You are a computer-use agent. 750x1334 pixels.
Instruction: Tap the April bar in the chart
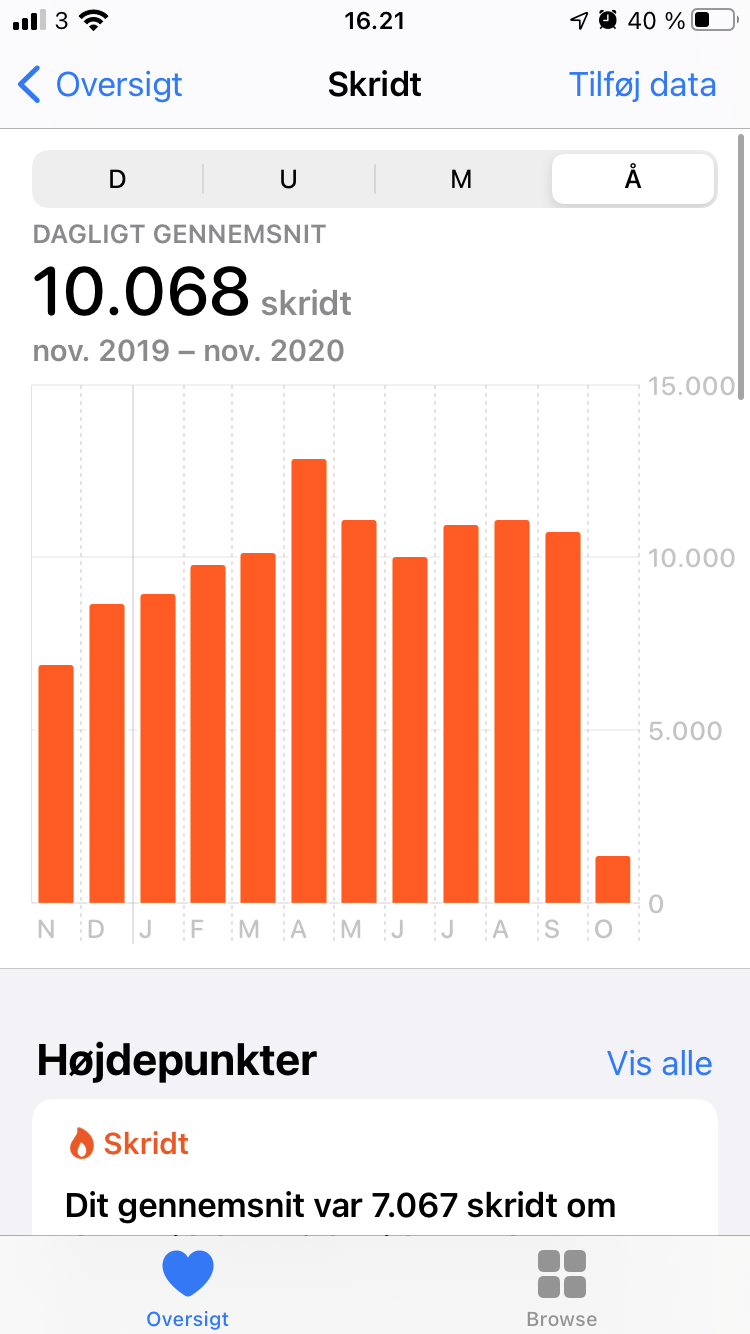coord(309,681)
